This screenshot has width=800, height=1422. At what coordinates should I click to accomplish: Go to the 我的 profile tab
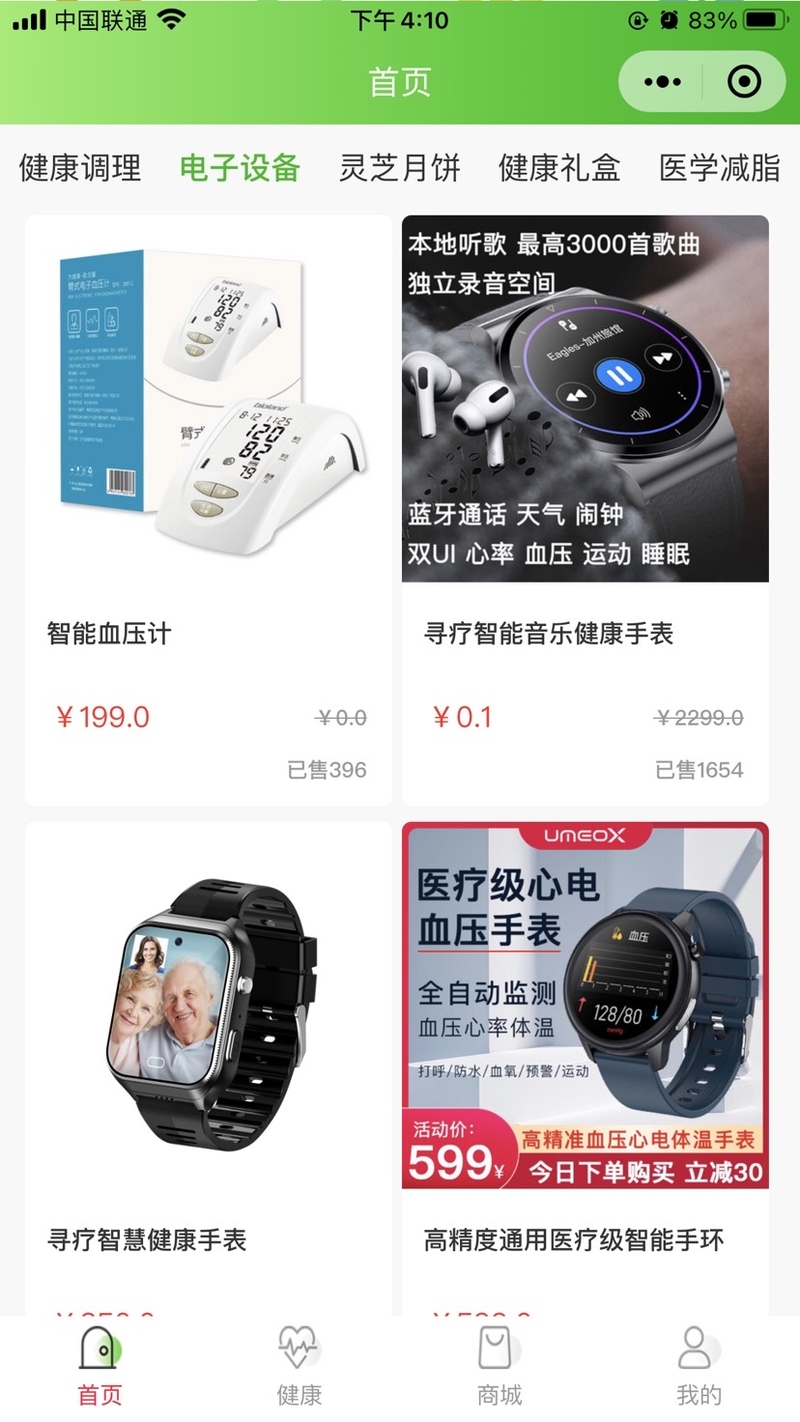point(698,1365)
